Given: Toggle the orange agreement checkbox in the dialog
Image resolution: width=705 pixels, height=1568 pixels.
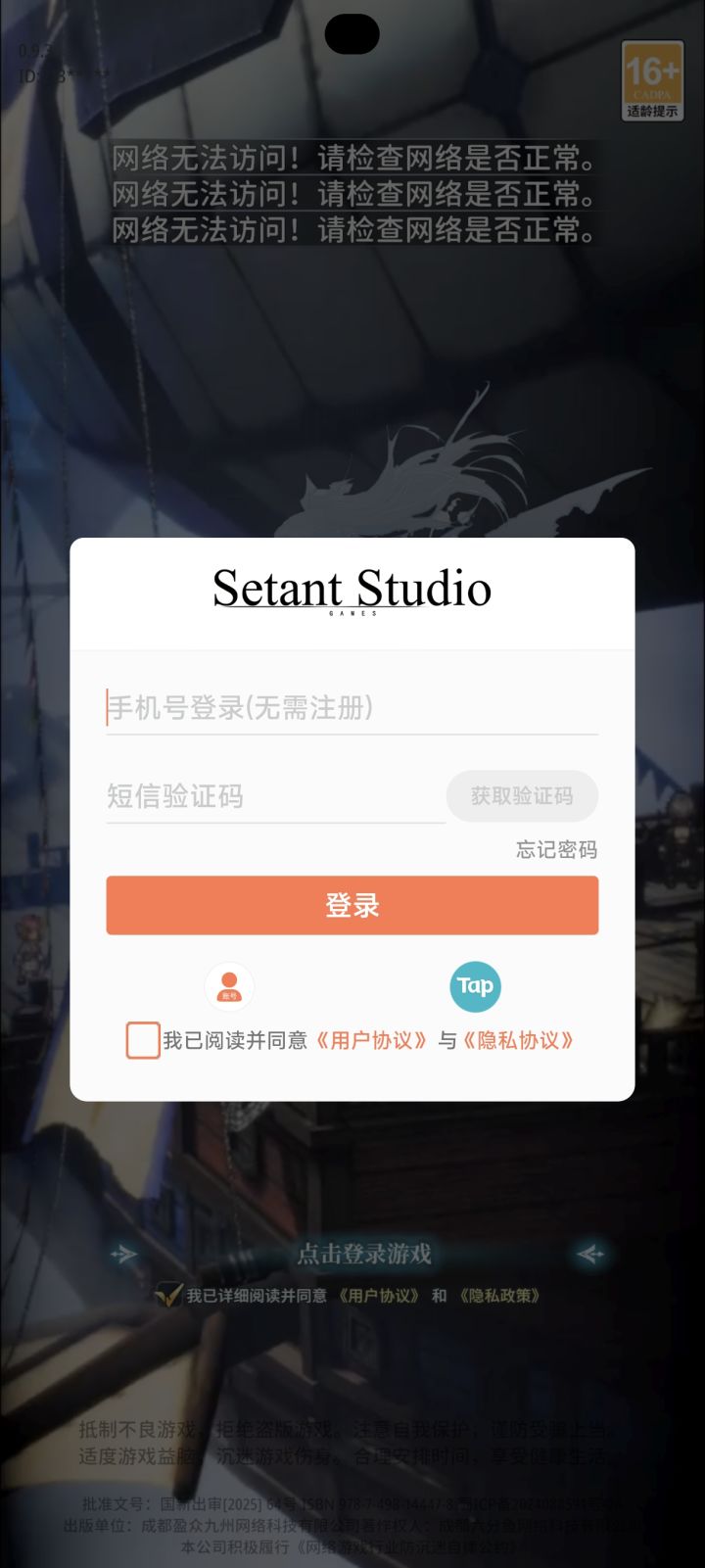Looking at the screenshot, I should [x=142, y=1041].
